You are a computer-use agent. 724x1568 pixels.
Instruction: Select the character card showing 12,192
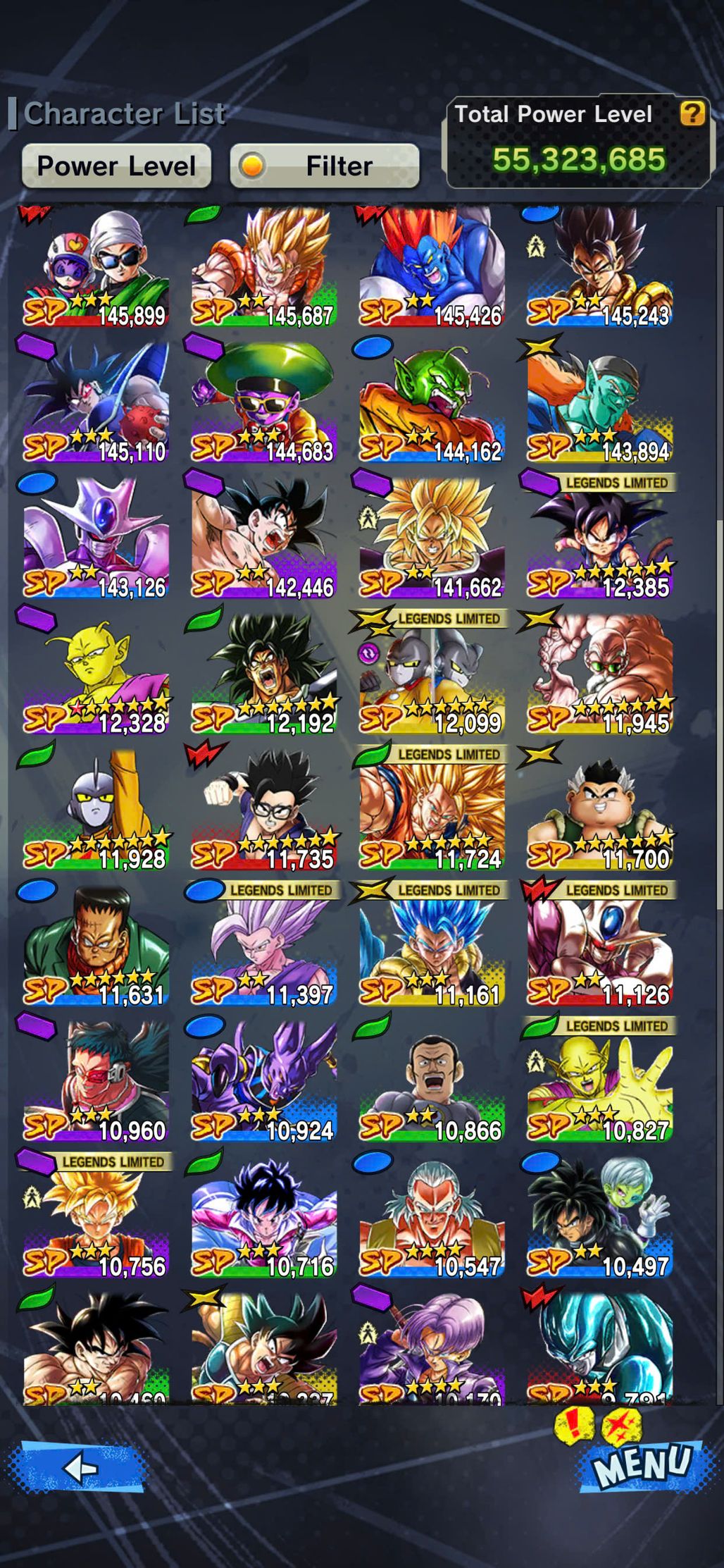click(x=264, y=675)
